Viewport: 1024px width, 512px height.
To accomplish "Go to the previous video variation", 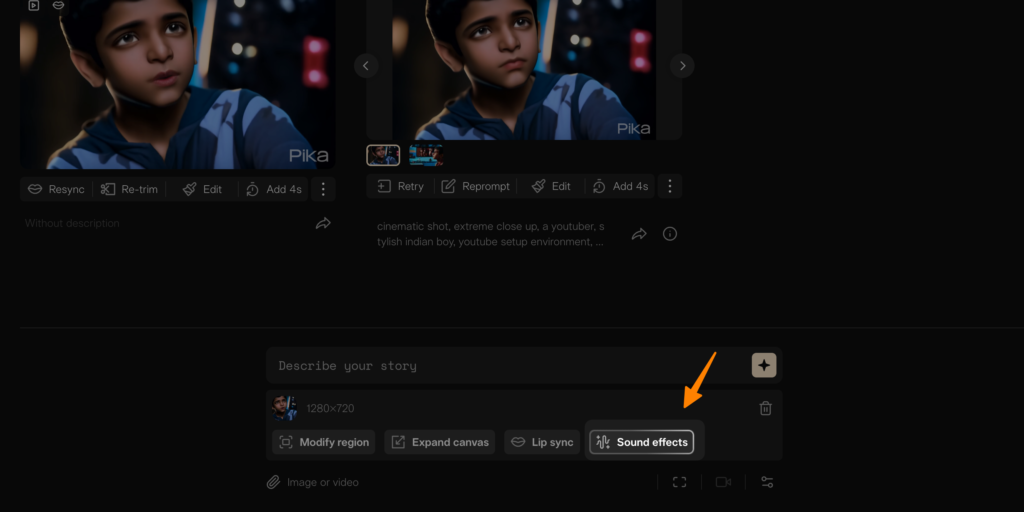I will pyautogui.click(x=366, y=66).
